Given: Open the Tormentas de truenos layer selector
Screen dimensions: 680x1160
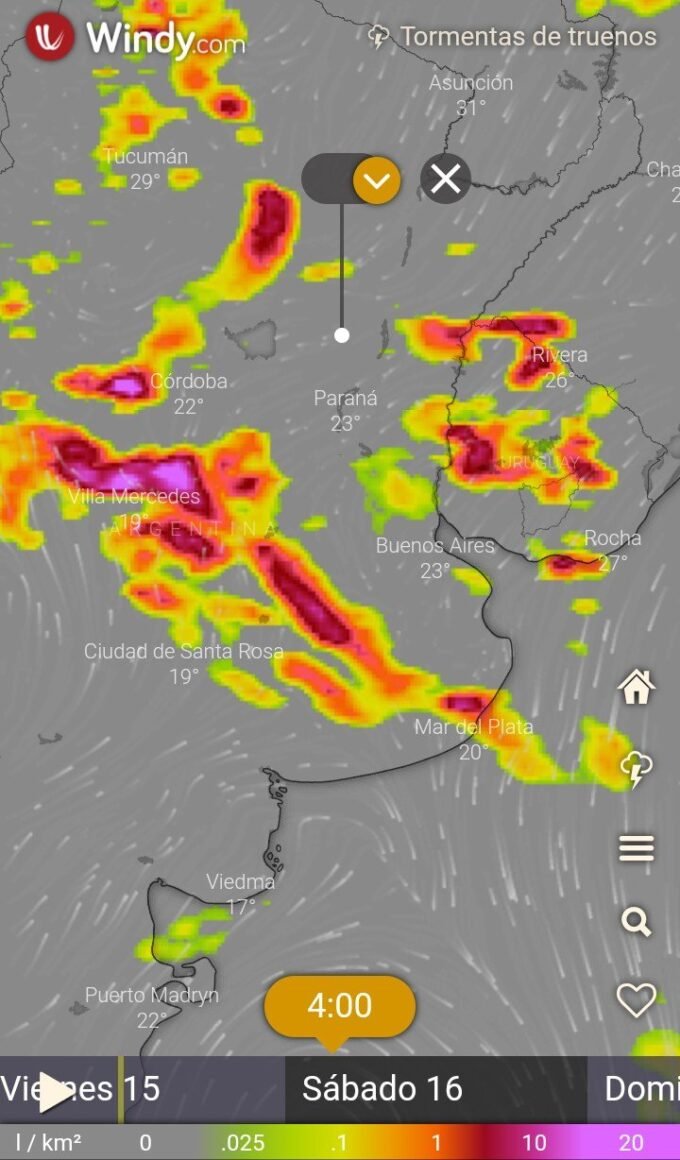Looking at the screenshot, I should [x=512, y=36].
